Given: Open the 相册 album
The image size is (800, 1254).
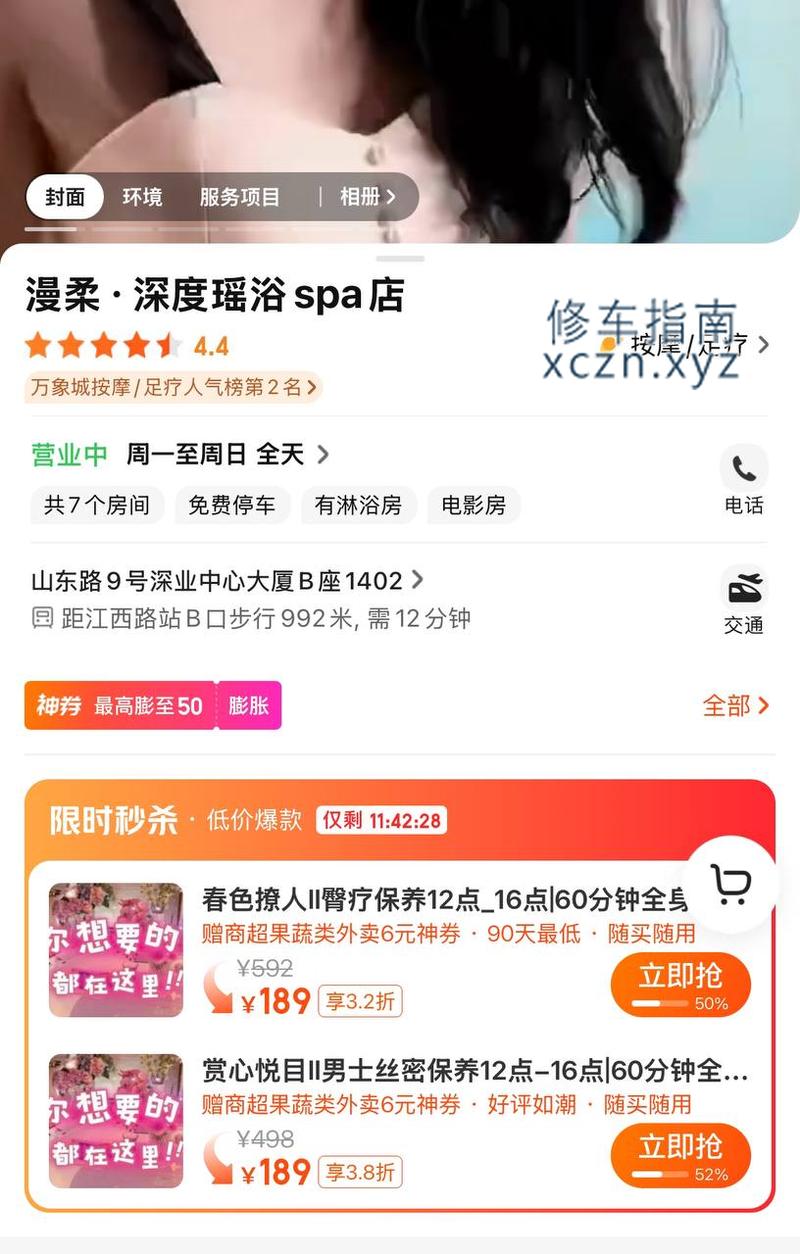Looking at the screenshot, I should (x=367, y=197).
